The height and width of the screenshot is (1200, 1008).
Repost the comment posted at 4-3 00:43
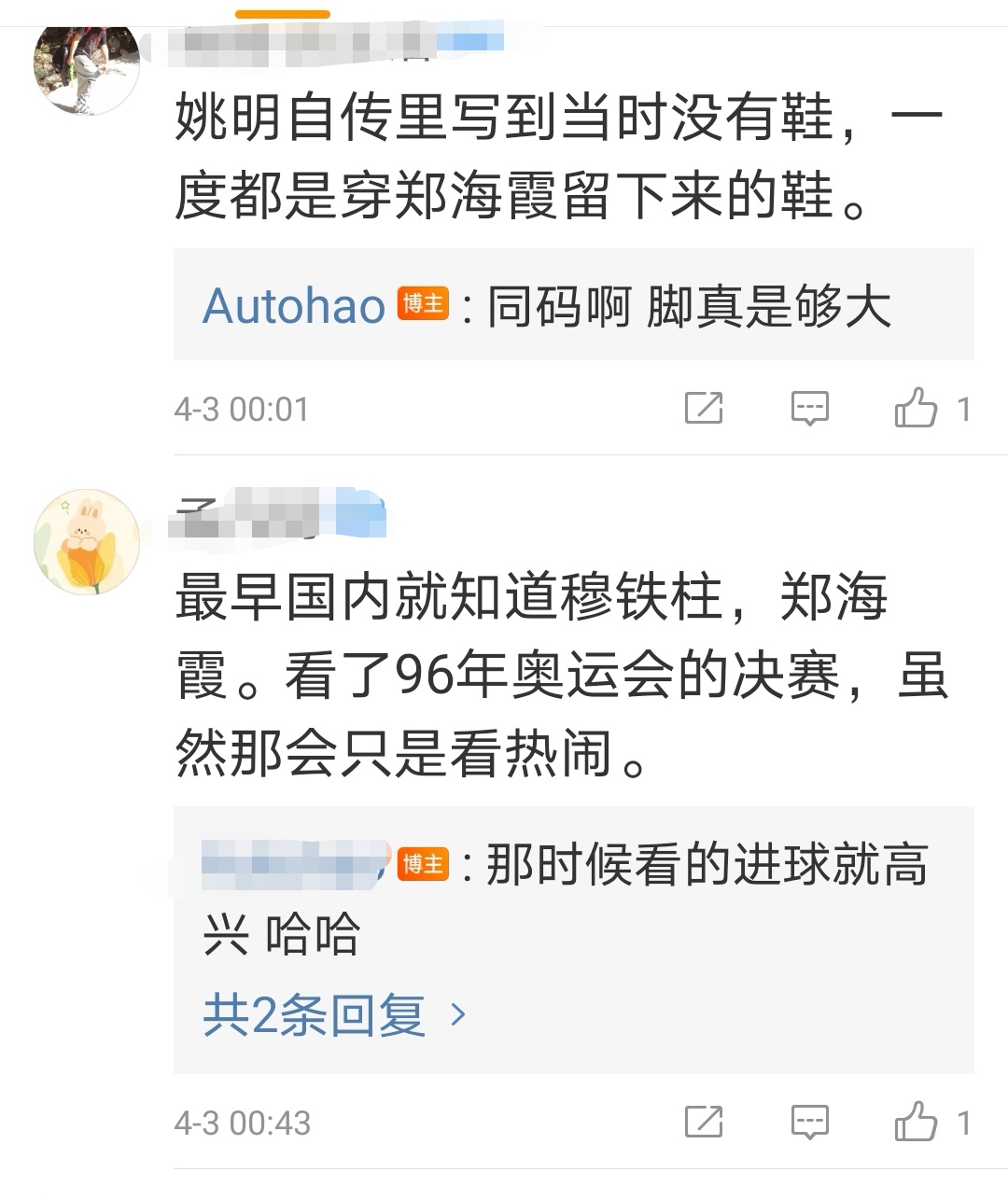tap(704, 1122)
